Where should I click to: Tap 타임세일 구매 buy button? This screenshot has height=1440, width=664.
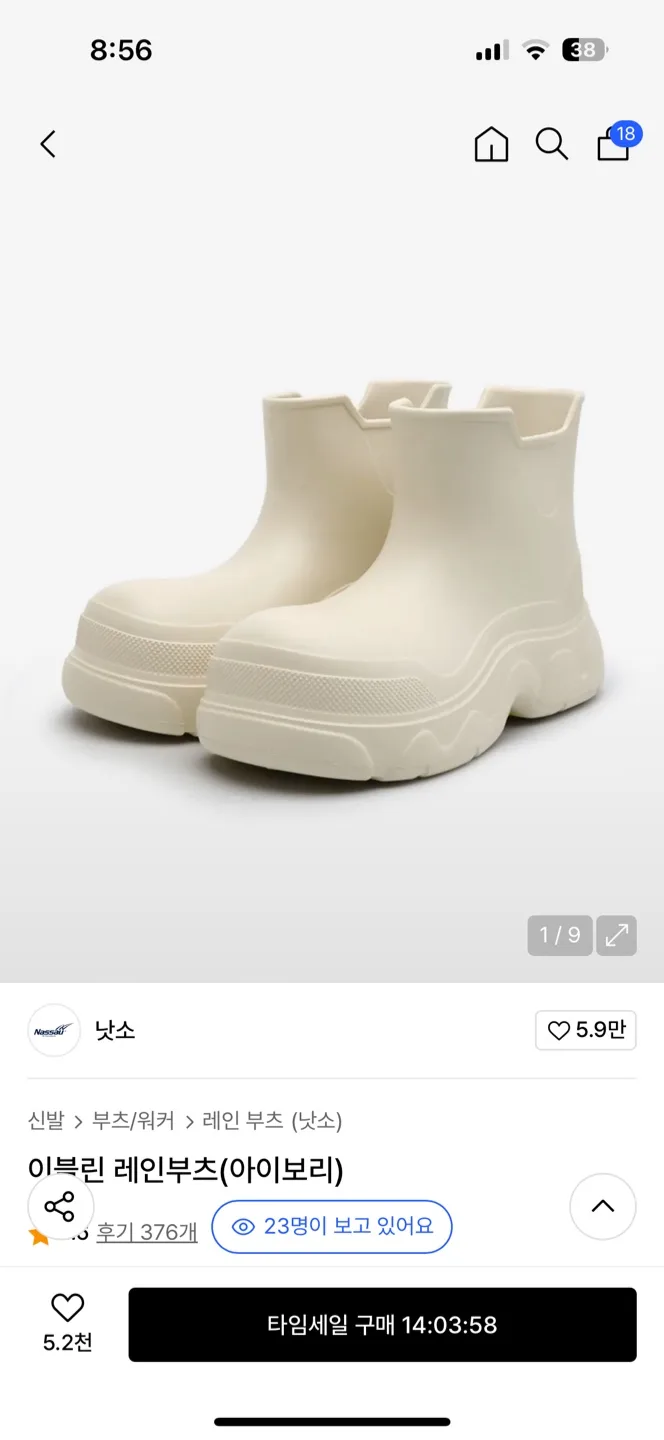382,1325
